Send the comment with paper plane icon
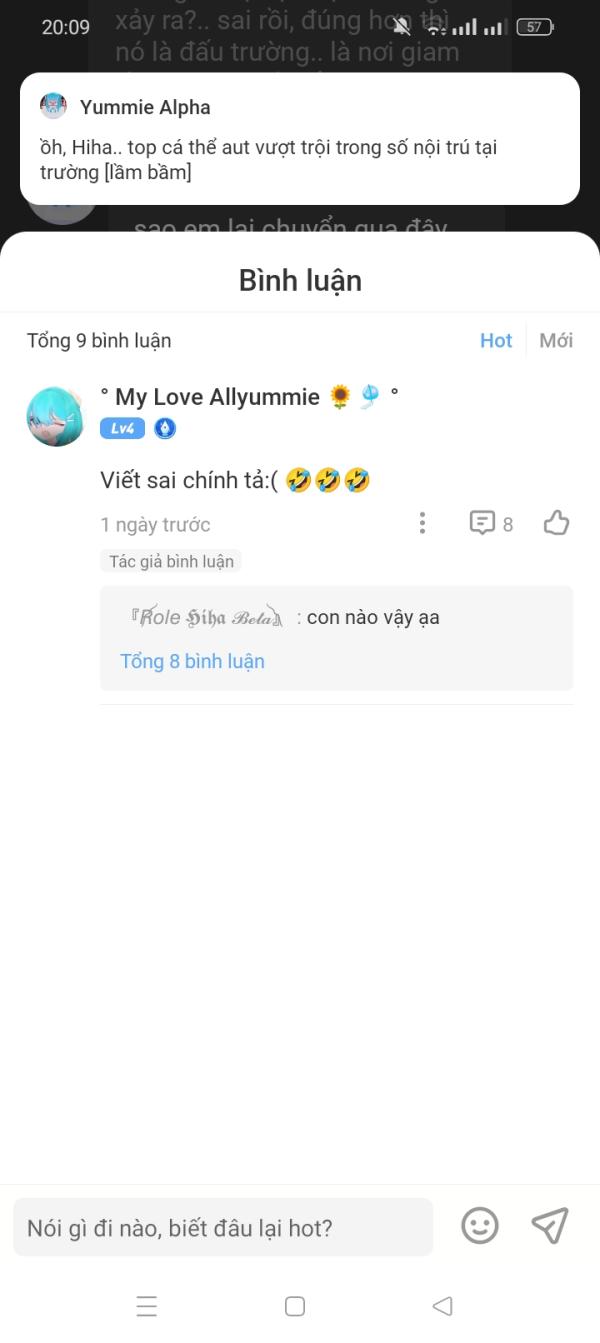600x1343 pixels. (550, 1225)
